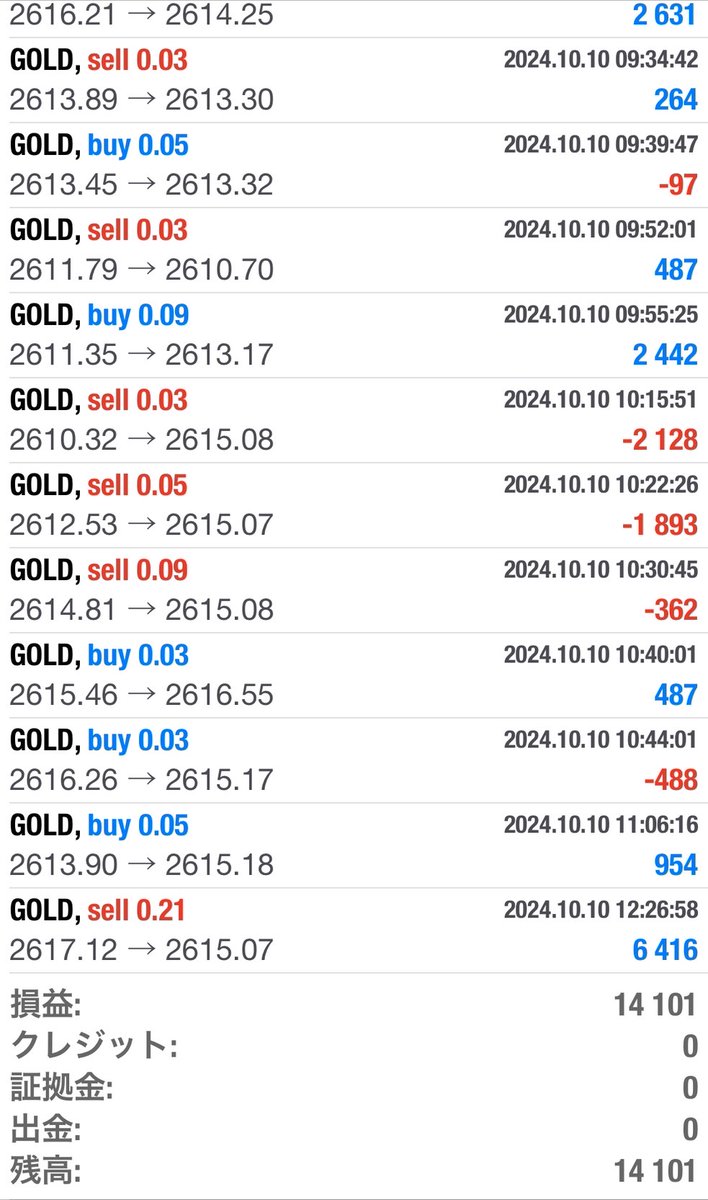
Task: Select the GOLD buy 0.03 trade at 10:44:01
Action: coord(354,760)
